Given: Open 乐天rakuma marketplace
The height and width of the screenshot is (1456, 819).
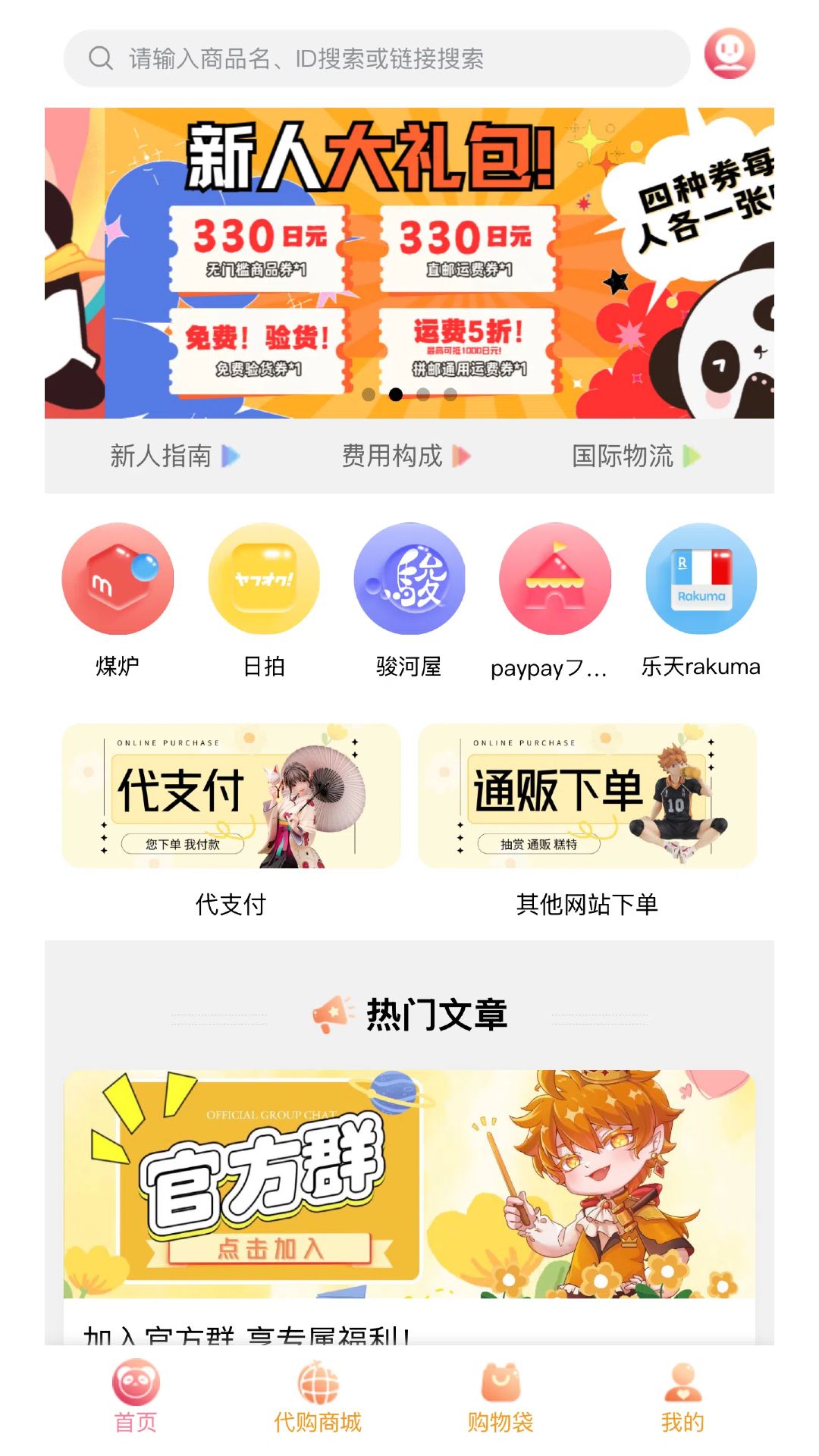Looking at the screenshot, I should point(701,579).
